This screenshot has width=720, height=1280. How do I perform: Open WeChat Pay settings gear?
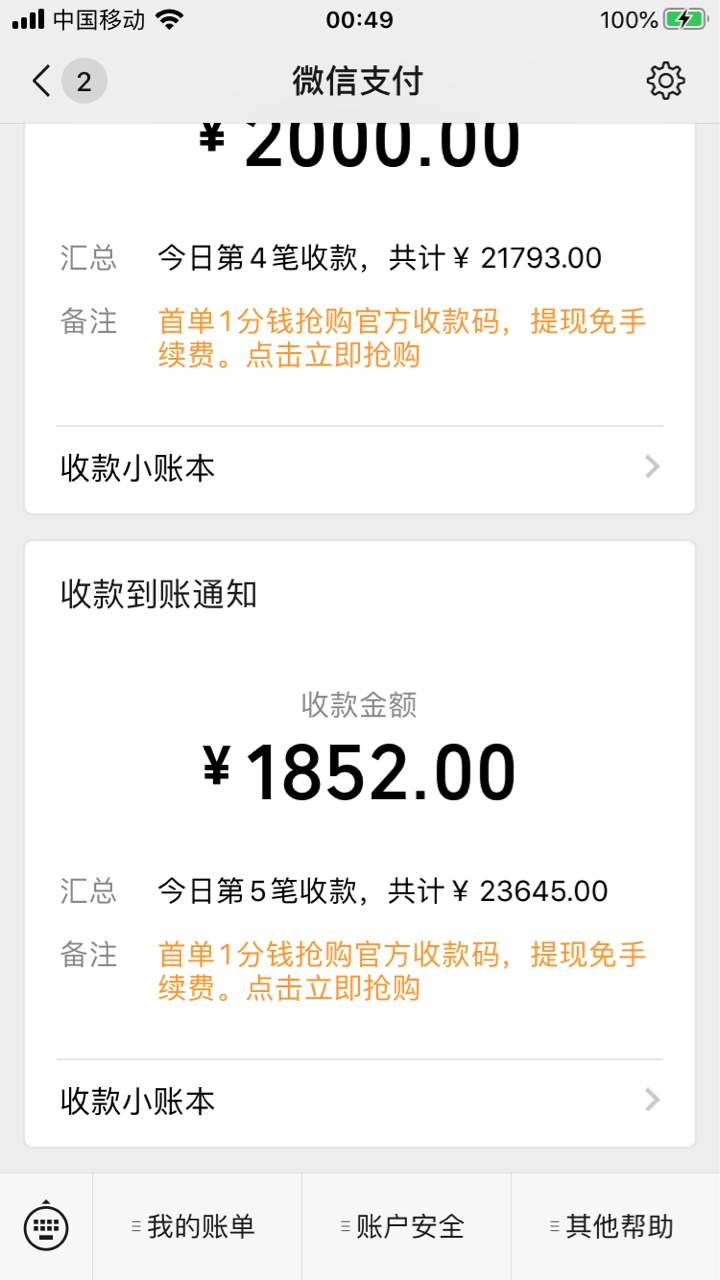[x=665, y=81]
